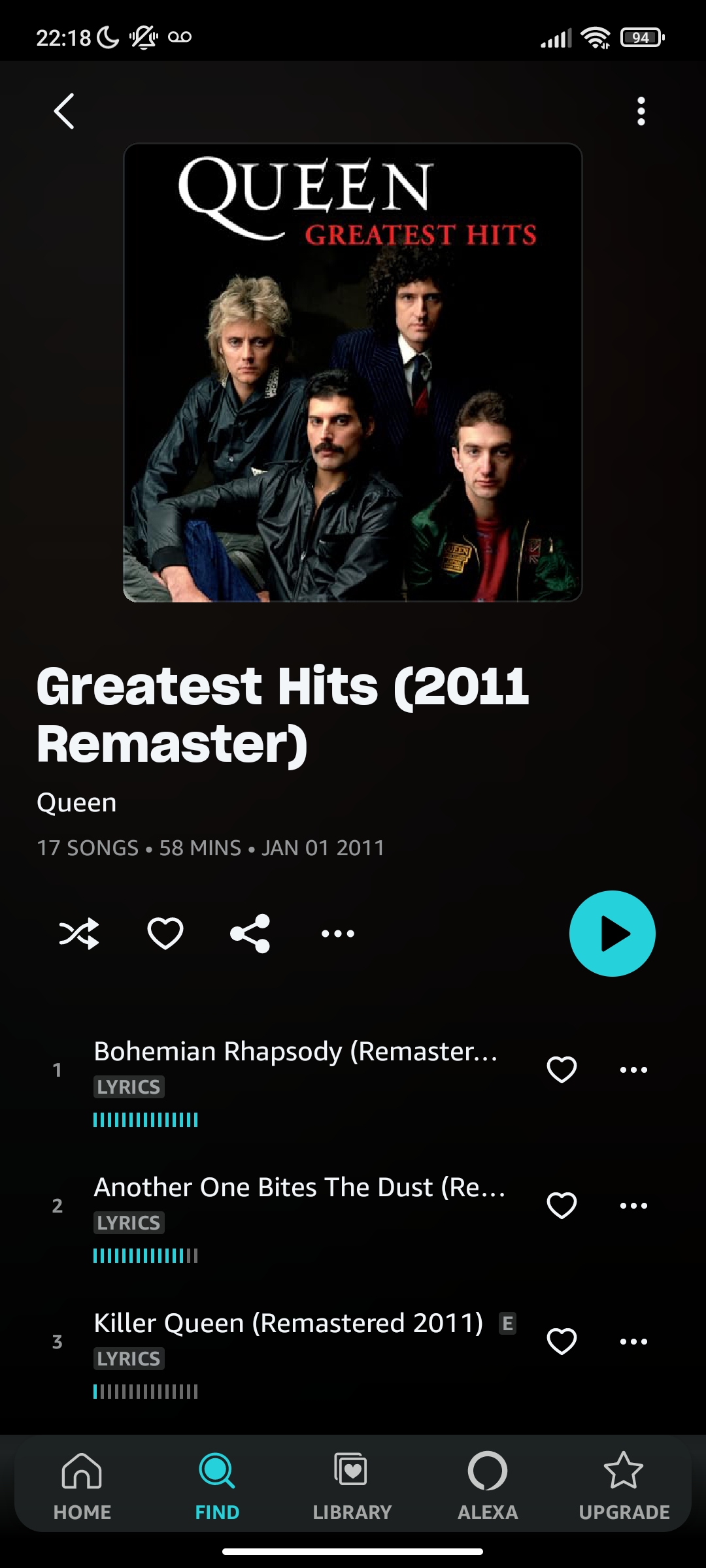Play the album with the teal button
The height and width of the screenshot is (1568, 706).
click(612, 933)
